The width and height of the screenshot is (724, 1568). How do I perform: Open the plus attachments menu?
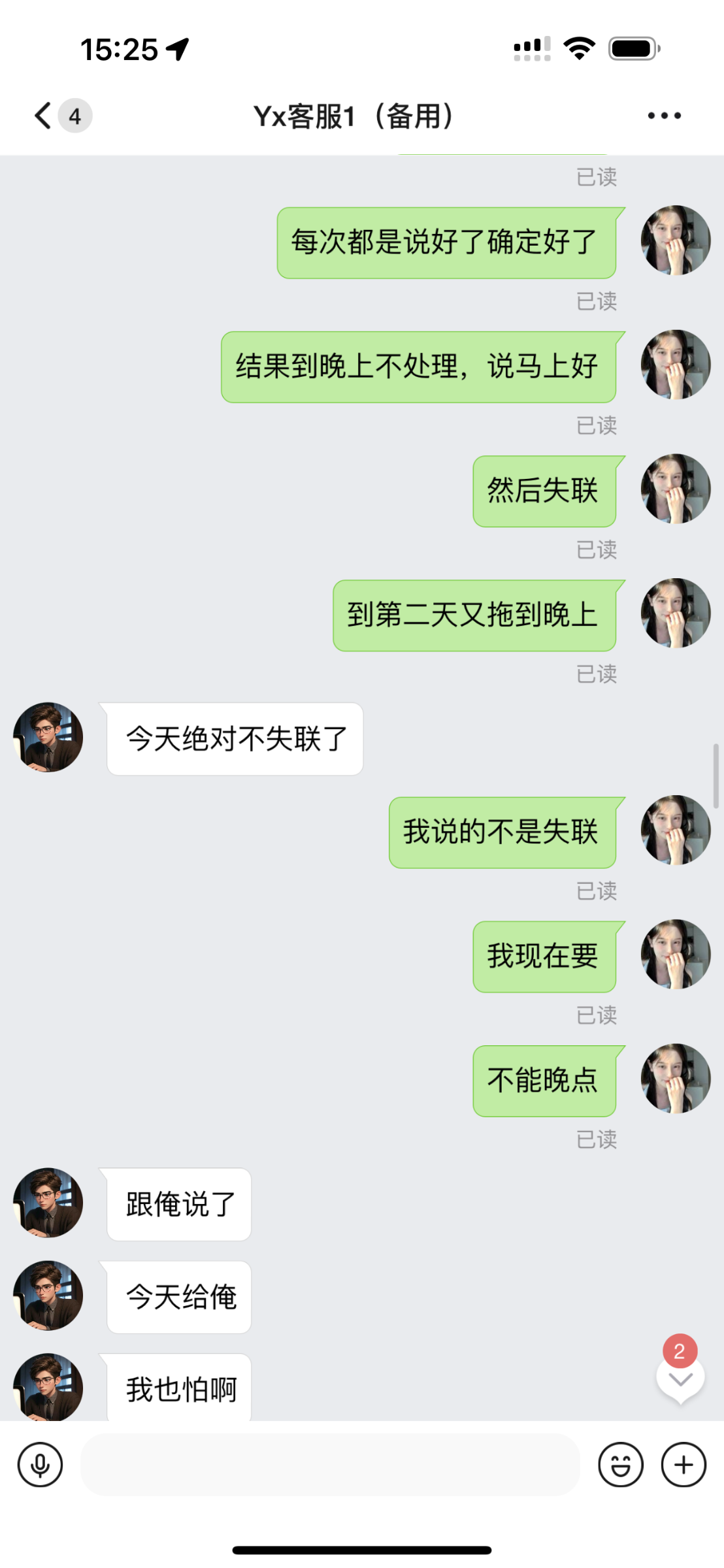[x=683, y=1465]
